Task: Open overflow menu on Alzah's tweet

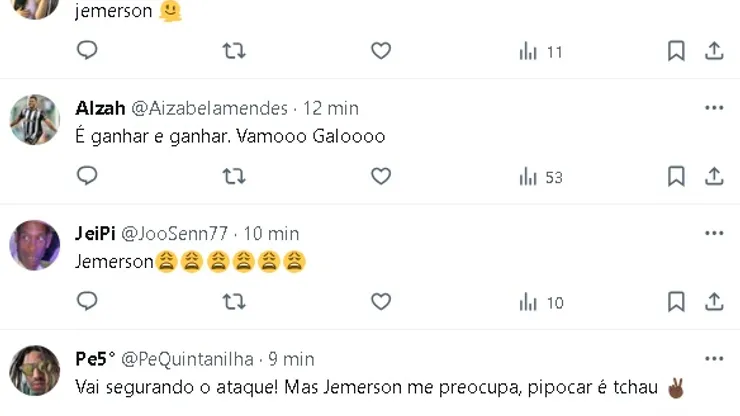Action: pos(714,108)
